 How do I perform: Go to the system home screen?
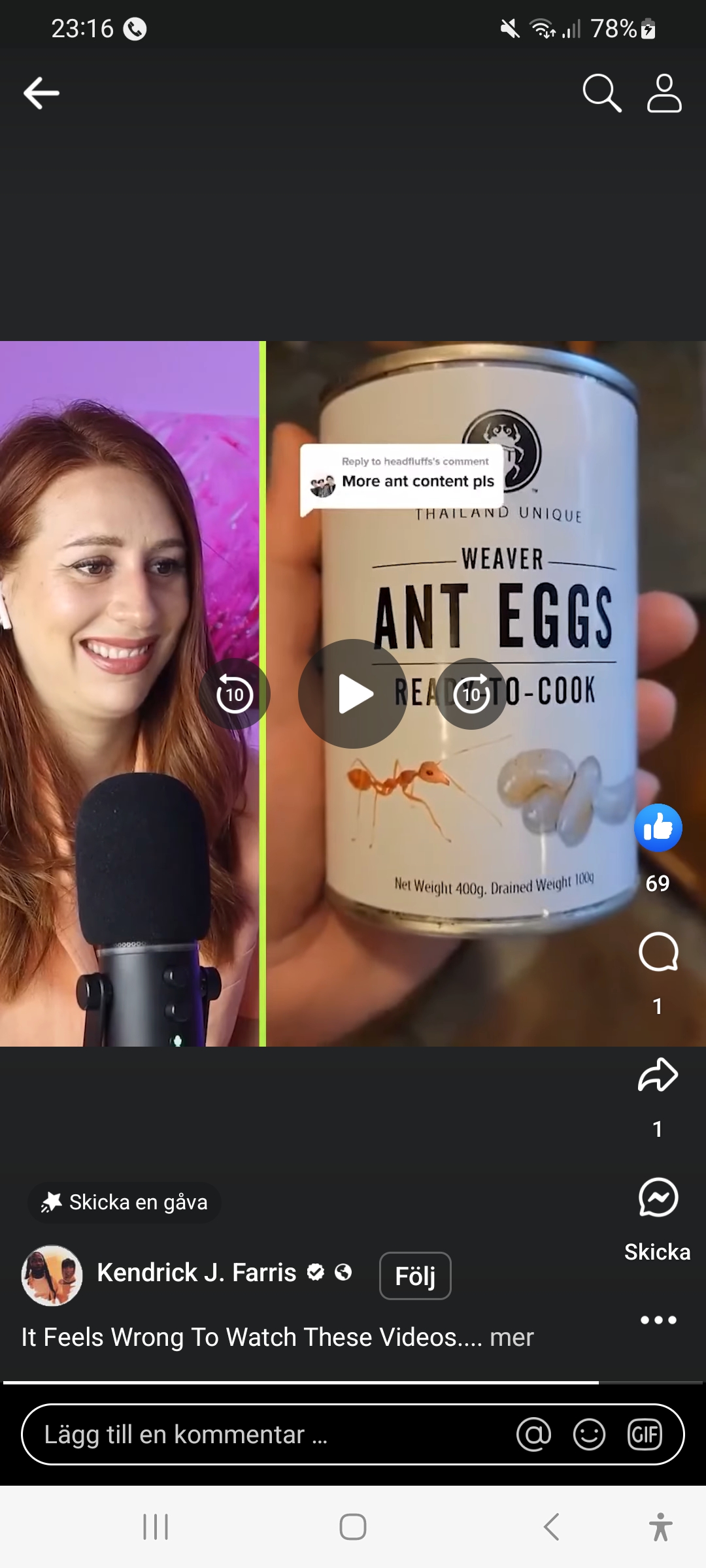point(353,1527)
